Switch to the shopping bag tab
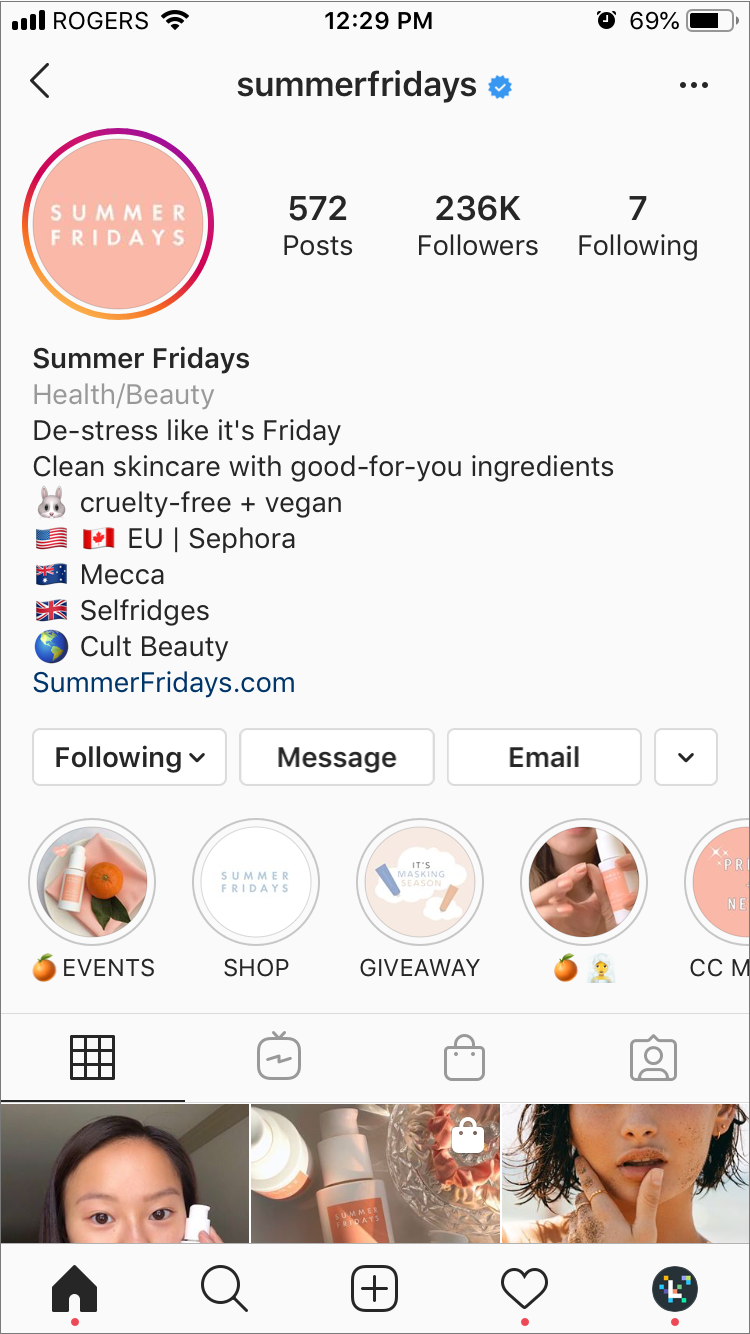 (x=465, y=1057)
